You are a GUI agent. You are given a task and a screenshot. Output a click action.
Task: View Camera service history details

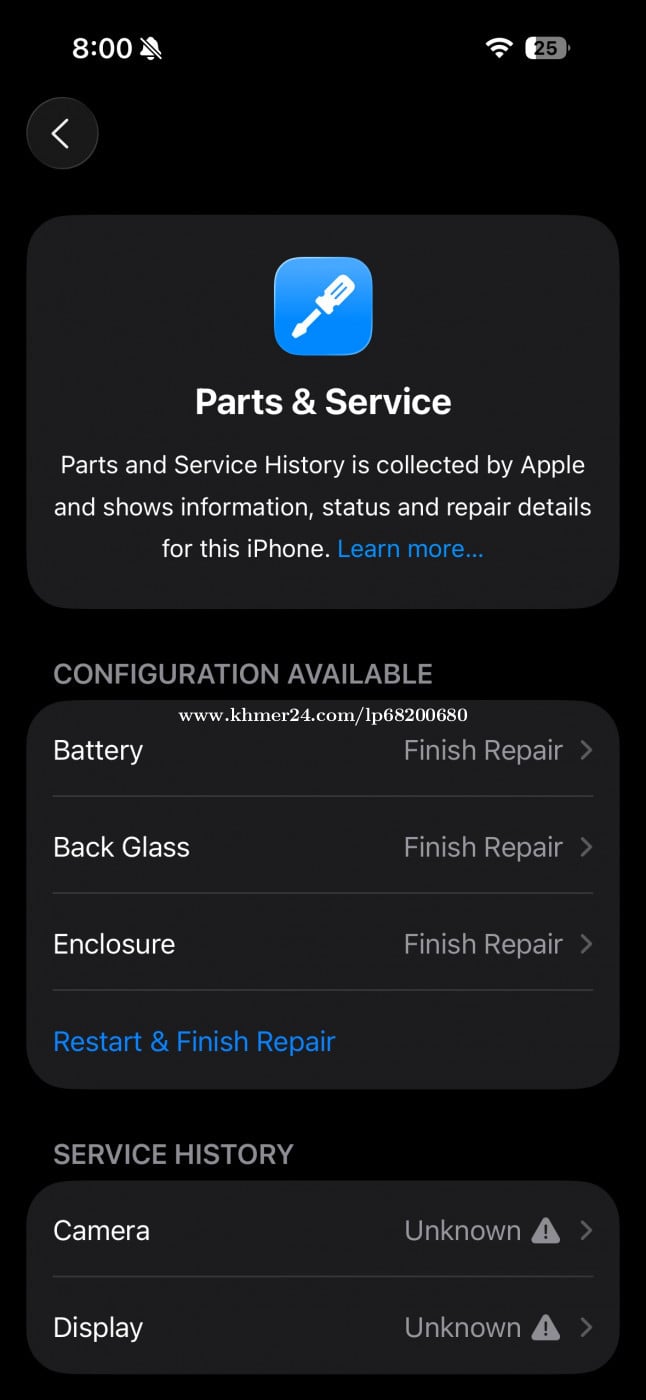point(322,1230)
